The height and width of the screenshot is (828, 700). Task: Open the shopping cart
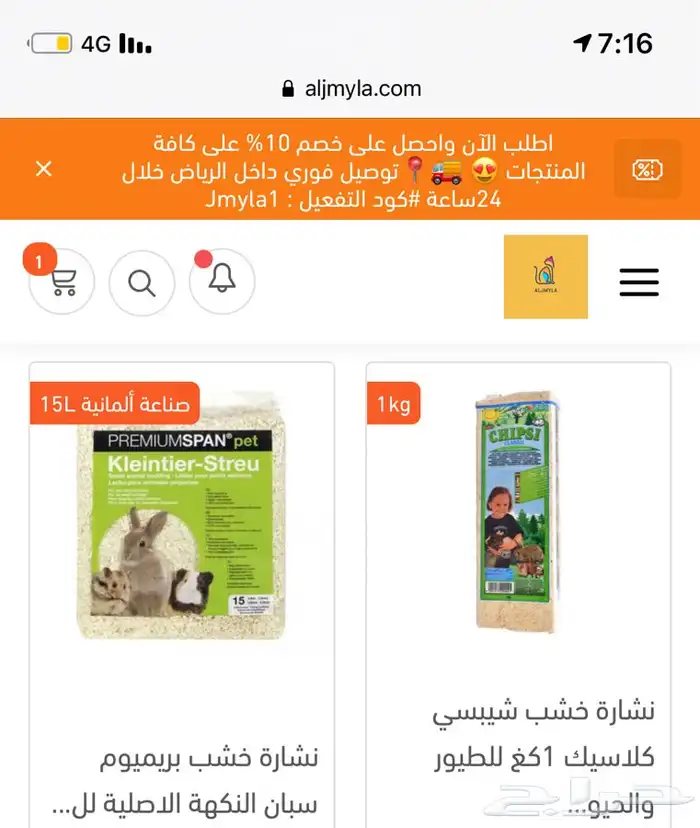click(x=62, y=283)
